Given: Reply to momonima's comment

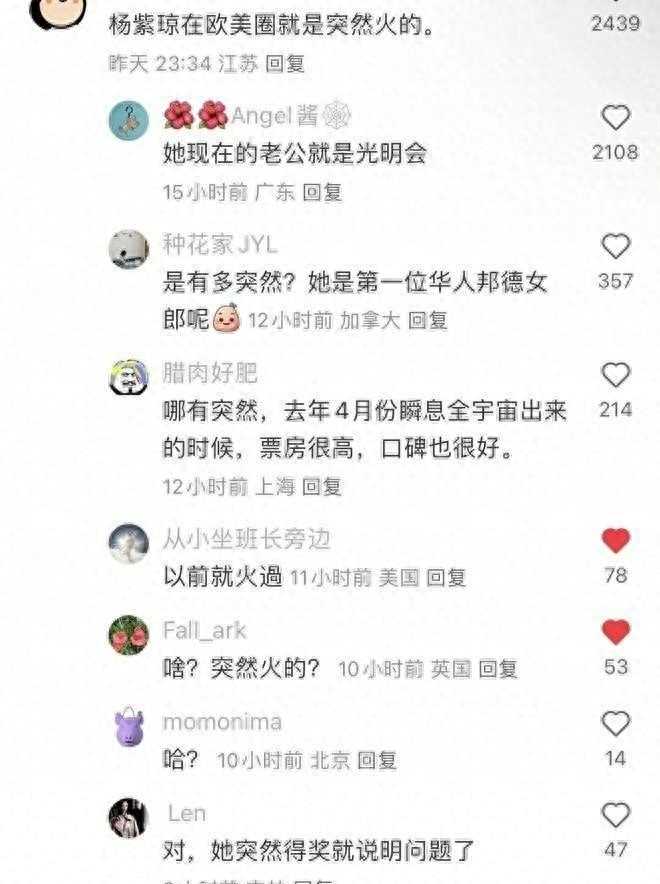Looking at the screenshot, I should [x=377, y=760].
